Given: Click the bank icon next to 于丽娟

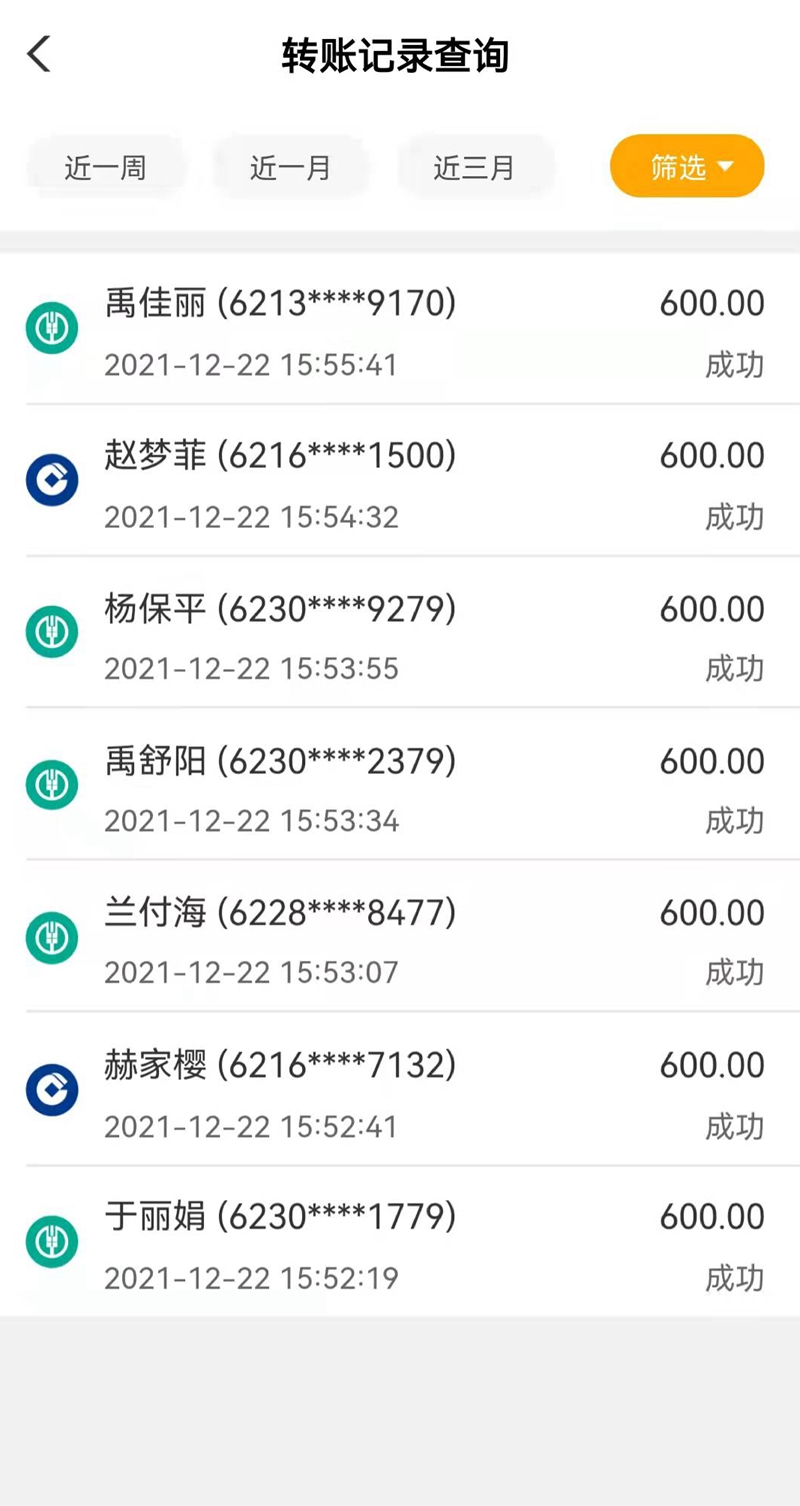Looking at the screenshot, I should (x=51, y=1242).
